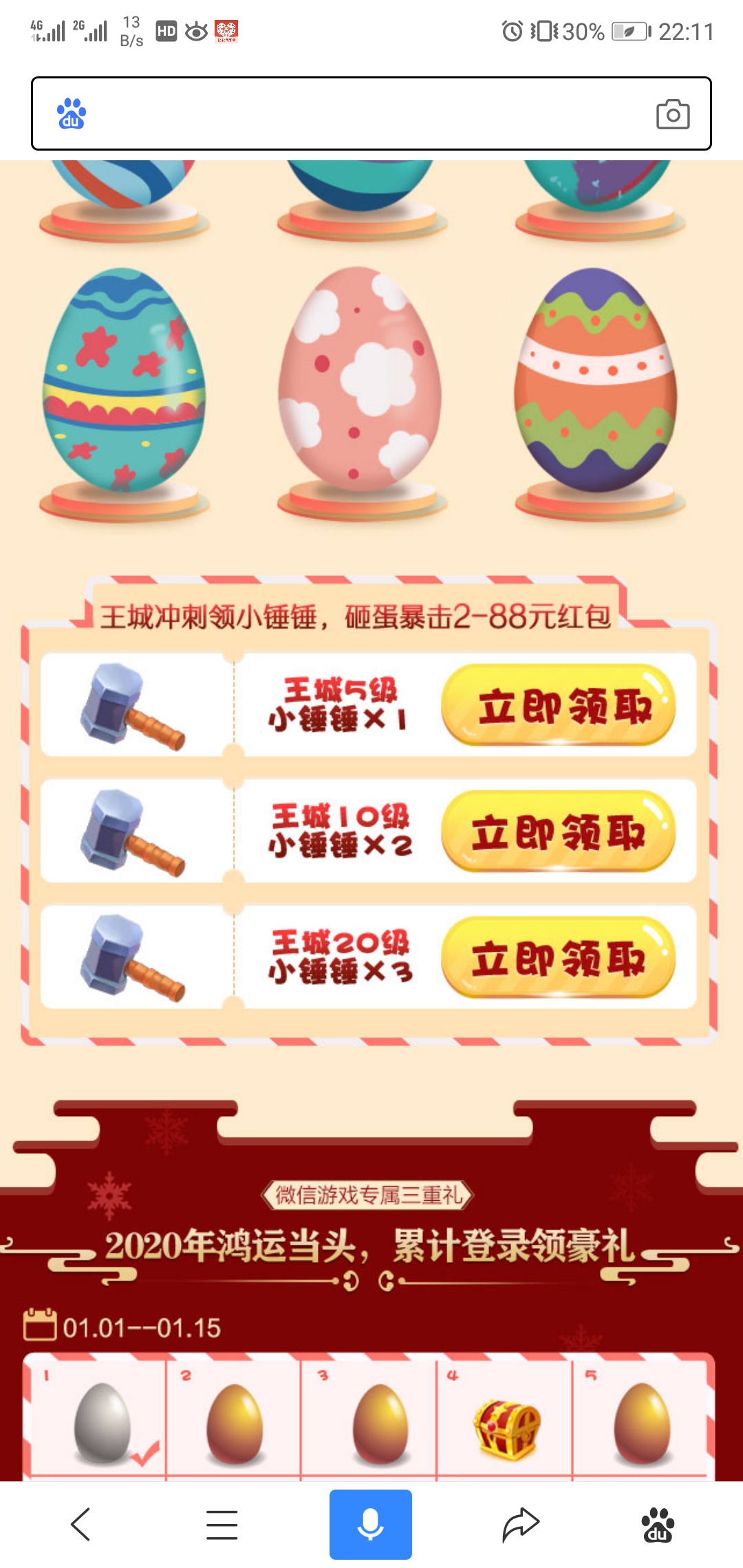This screenshot has height=1568, width=743.
Task: Open the browser menu in bottom bar
Action: pyautogui.click(x=222, y=1524)
